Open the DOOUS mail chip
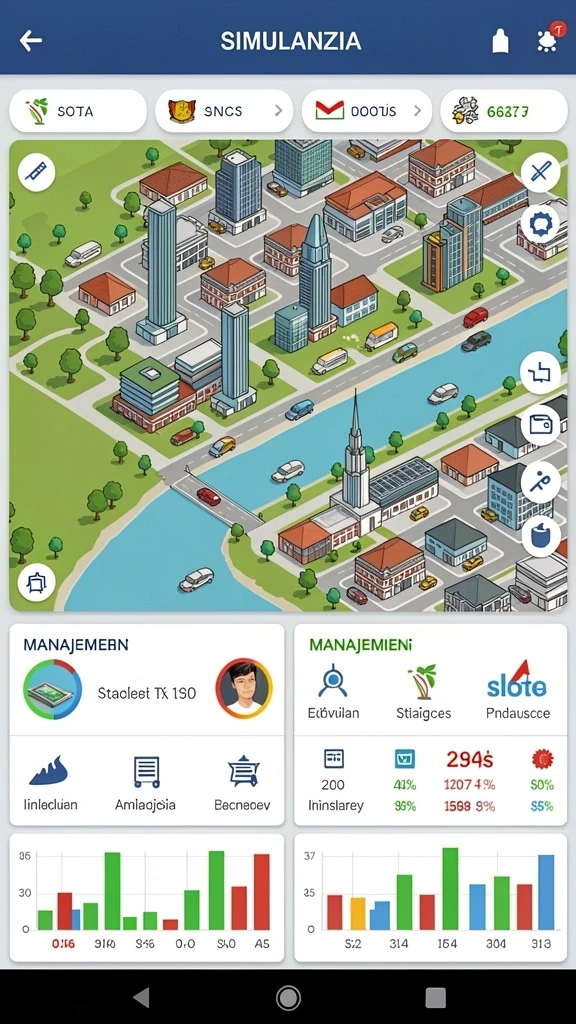The image size is (576, 1024). click(367, 111)
